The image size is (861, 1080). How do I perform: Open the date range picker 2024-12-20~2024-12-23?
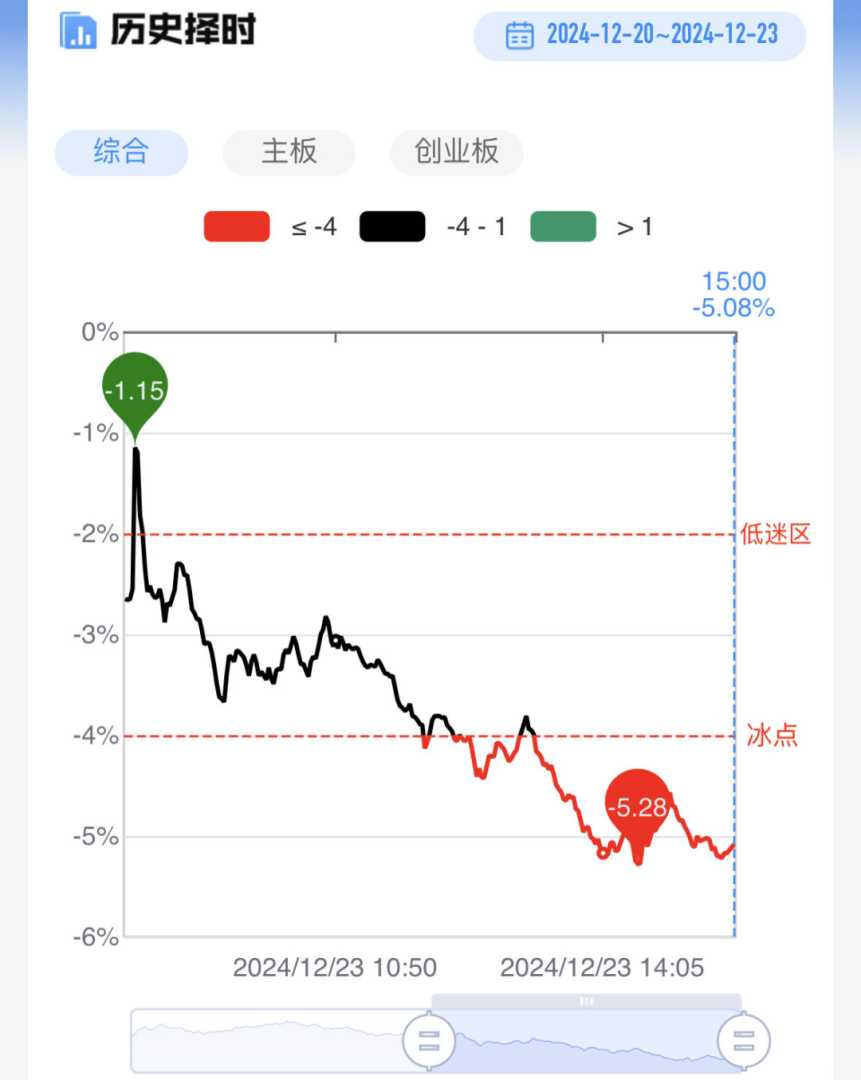click(640, 36)
